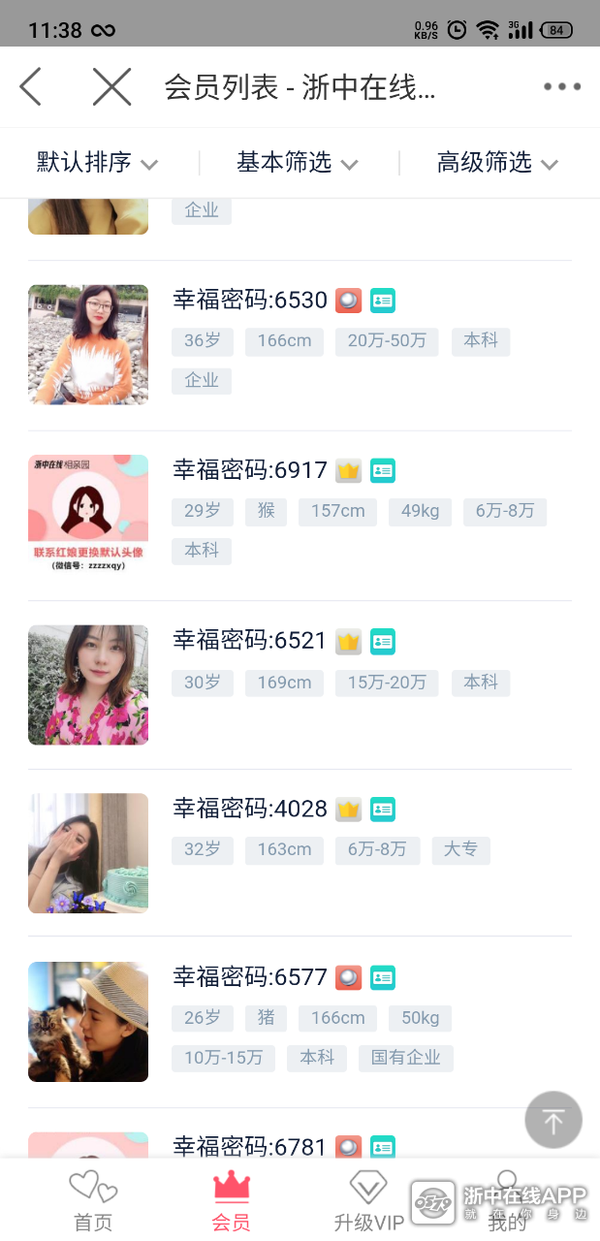Open the 我的 tab
600x1241 pixels.
click(x=507, y=1201)
